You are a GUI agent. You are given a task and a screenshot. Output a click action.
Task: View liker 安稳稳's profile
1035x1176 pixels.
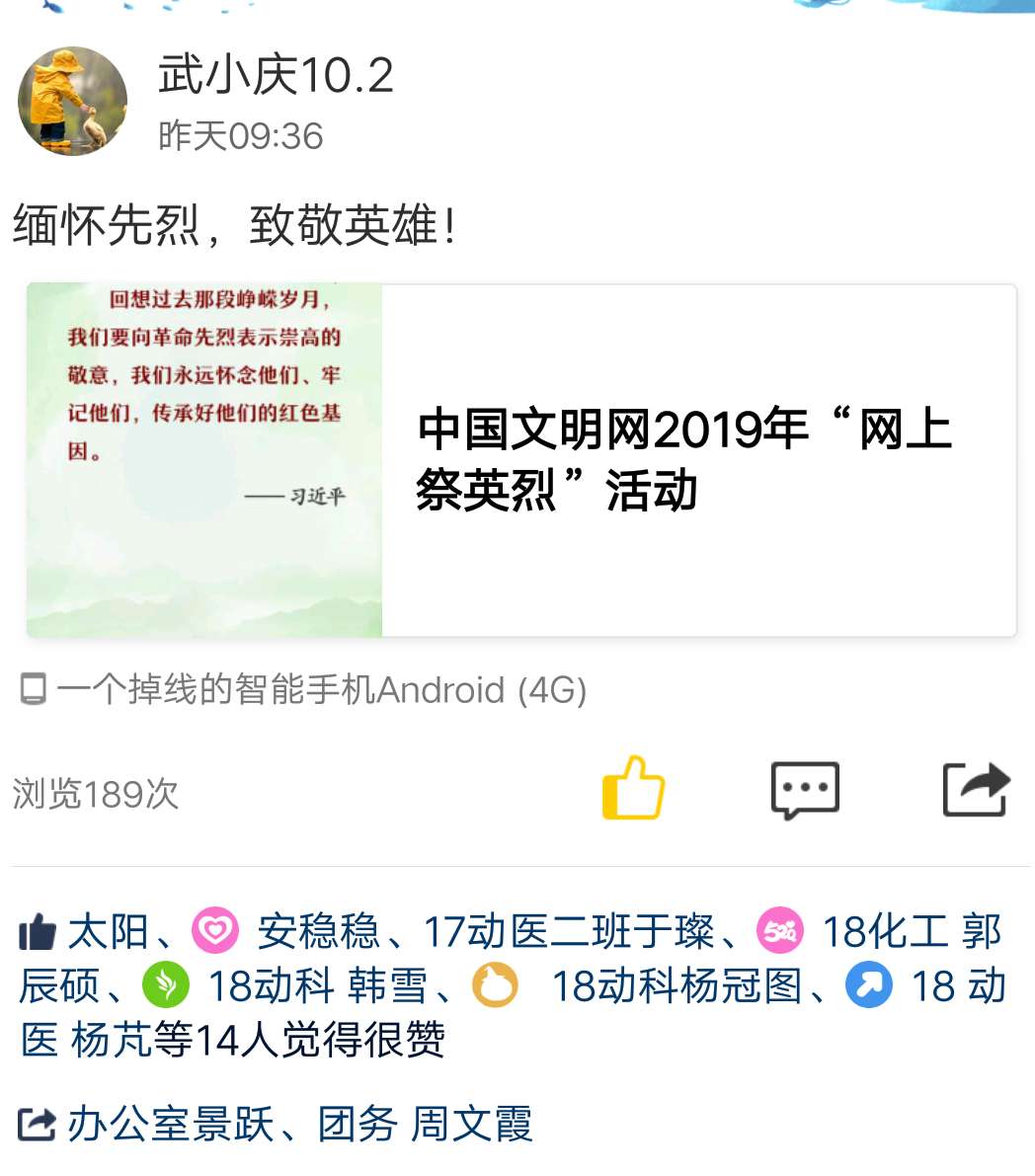318,931
